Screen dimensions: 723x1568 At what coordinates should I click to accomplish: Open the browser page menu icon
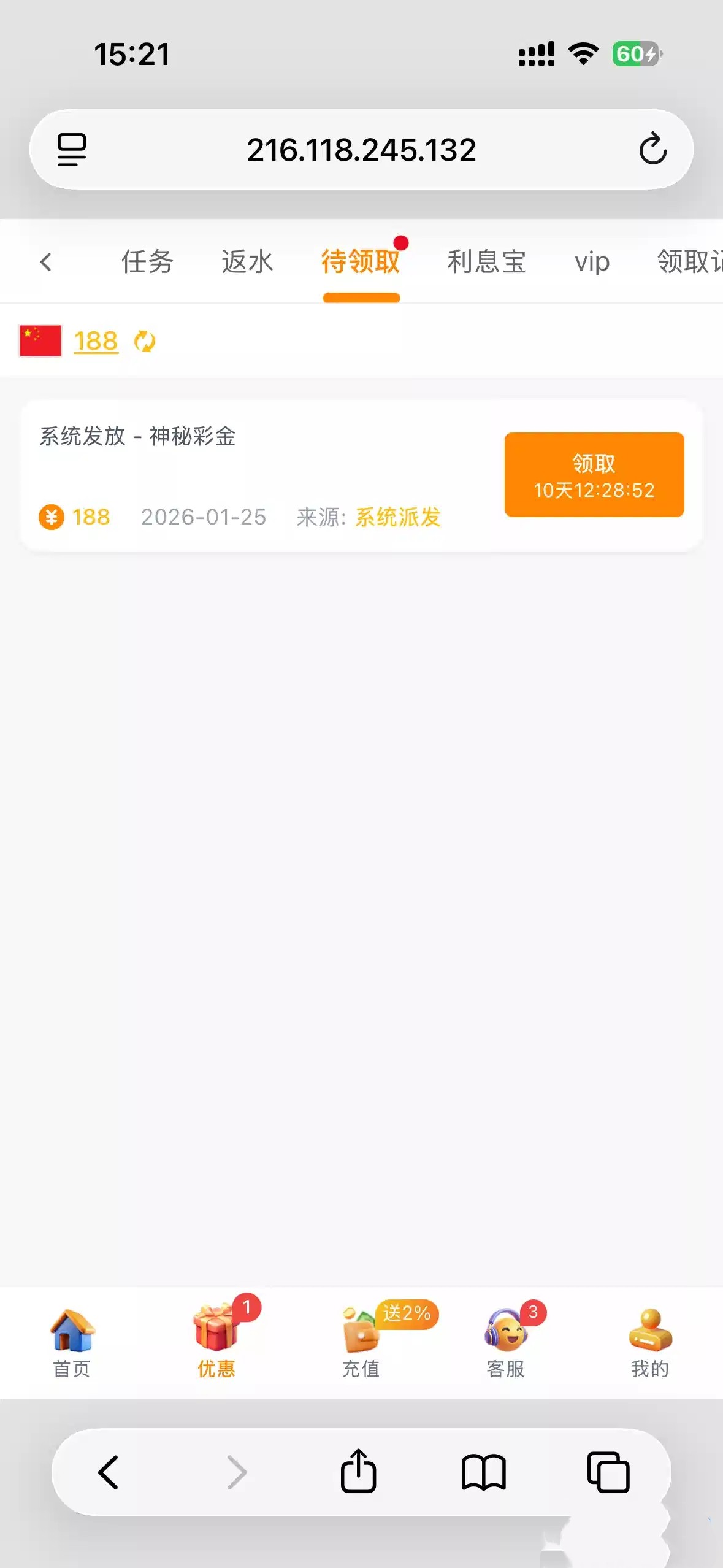click(72, 150)
